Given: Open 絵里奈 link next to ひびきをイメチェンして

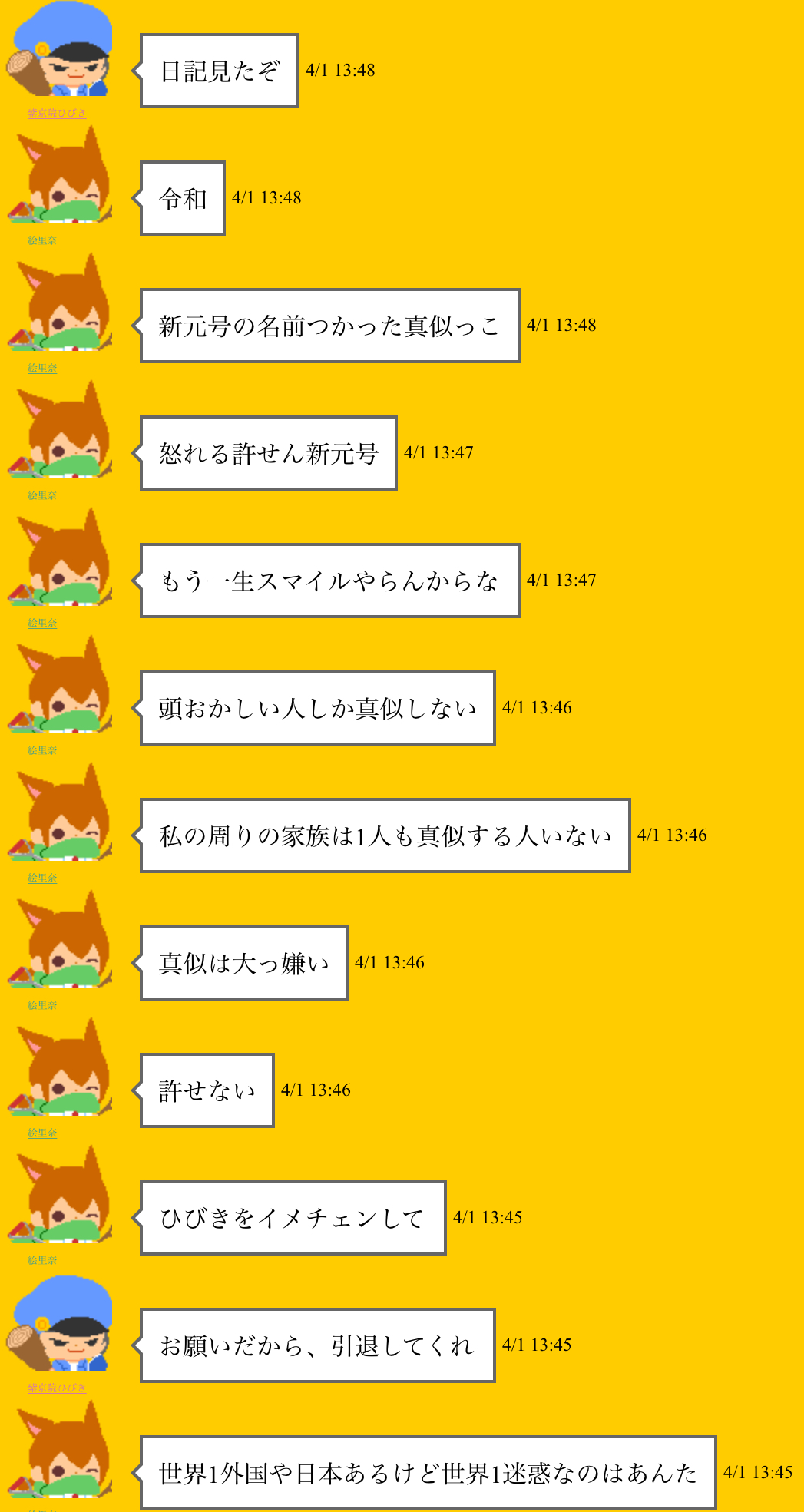Looking at the screenshot, I should point(42,1260).
